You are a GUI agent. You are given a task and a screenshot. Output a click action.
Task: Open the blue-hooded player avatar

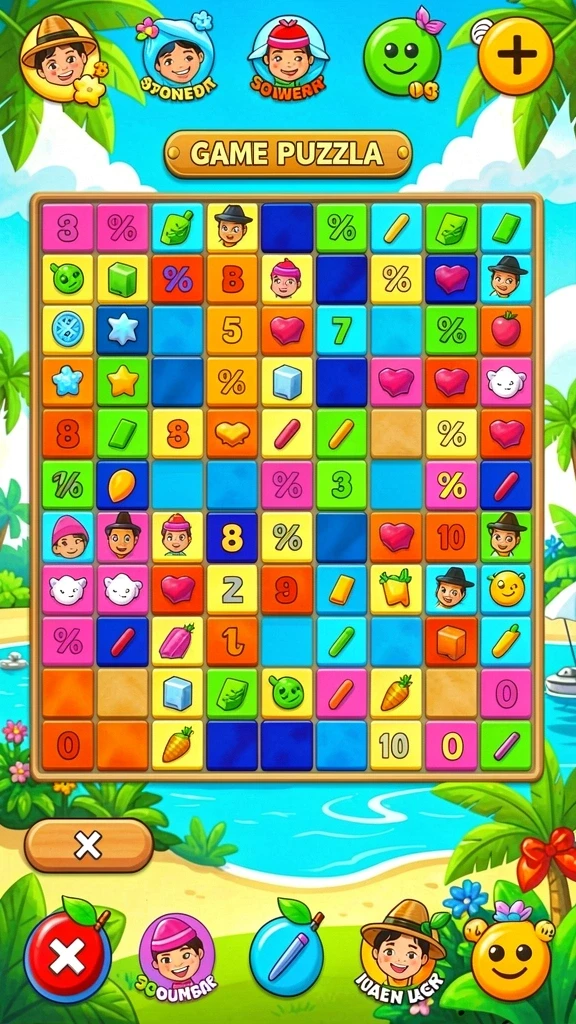pyautogui.click(x=174, y=56)
